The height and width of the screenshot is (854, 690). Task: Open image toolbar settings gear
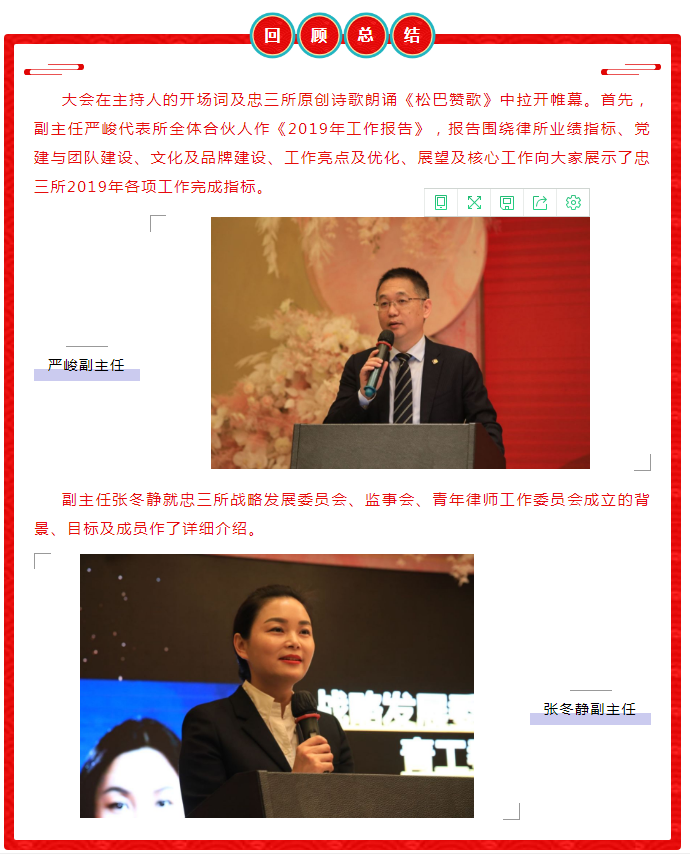(573, 203)
